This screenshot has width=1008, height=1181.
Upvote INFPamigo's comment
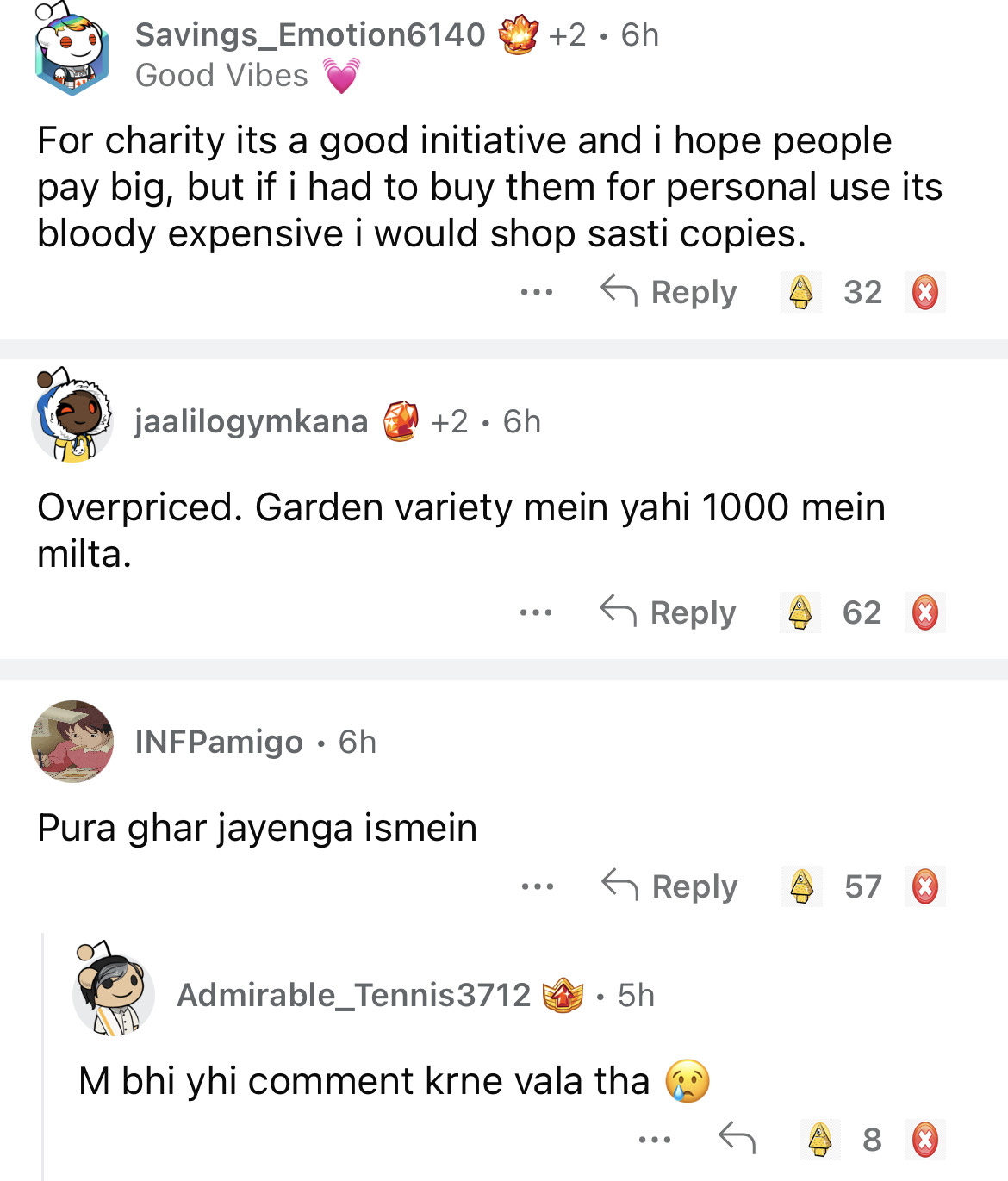(802, 886)
